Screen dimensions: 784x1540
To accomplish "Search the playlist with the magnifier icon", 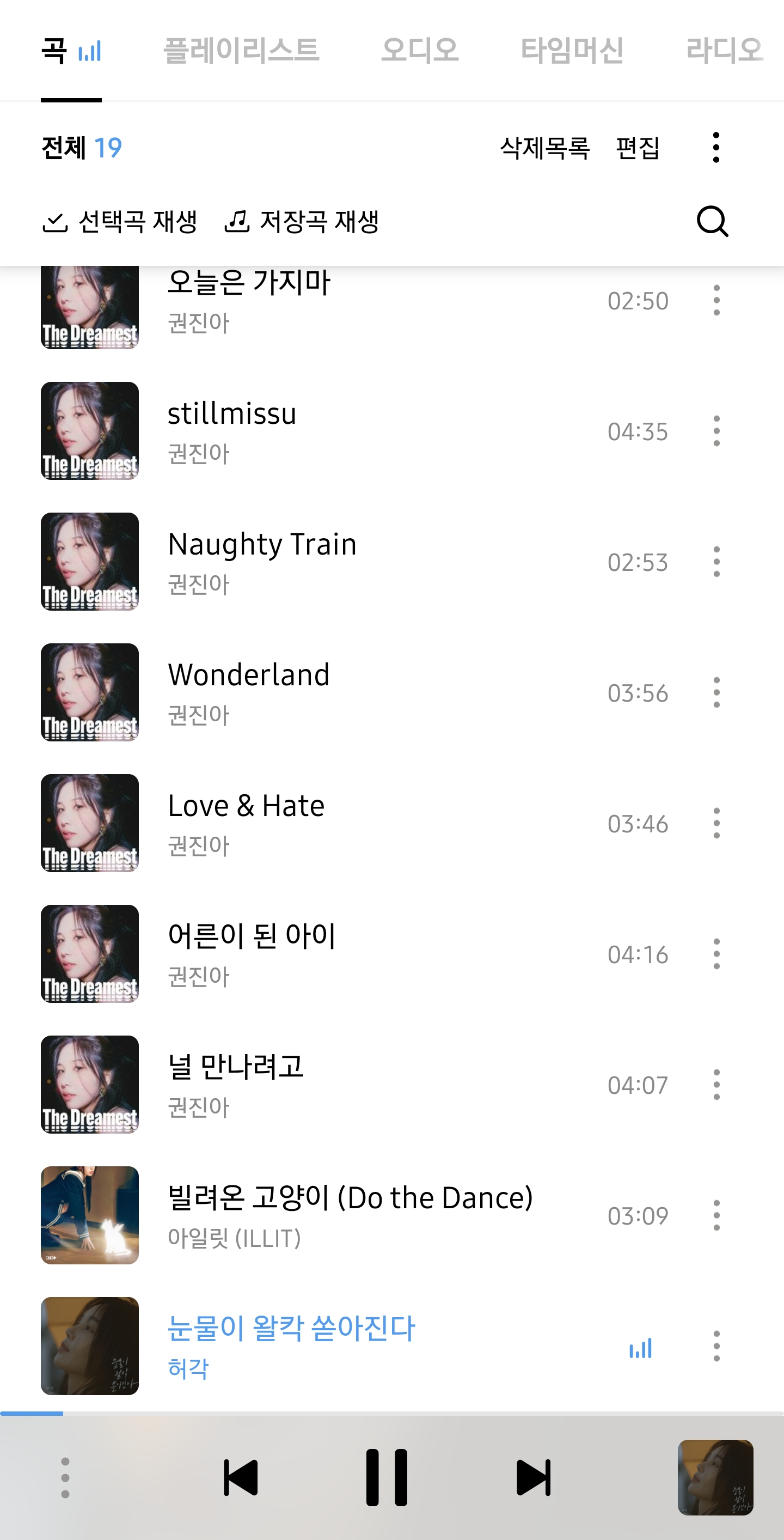I will pyautogui.click(x=712, y=222).
